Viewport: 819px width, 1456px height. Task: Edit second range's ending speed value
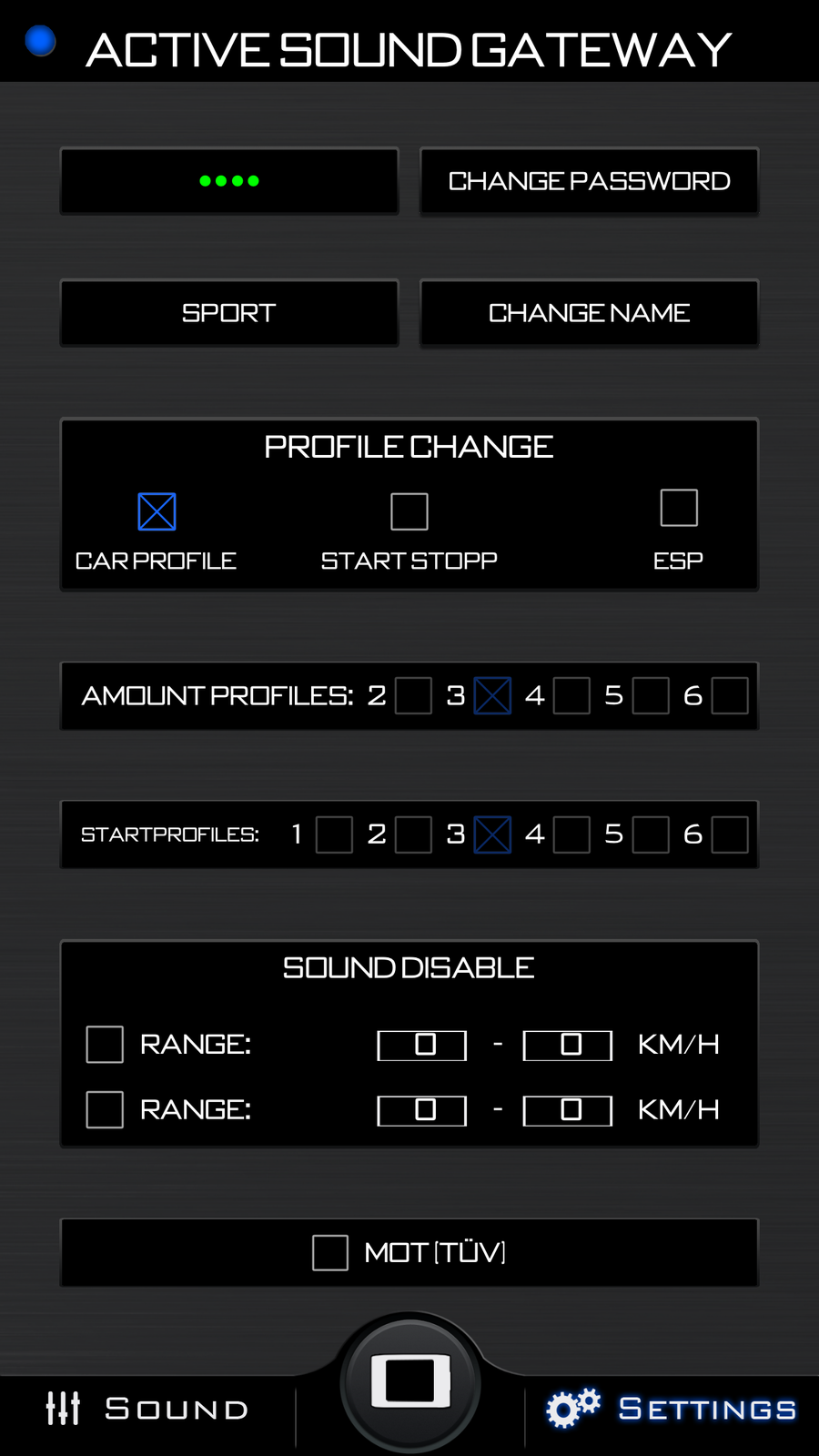[x=568, y=1110]
